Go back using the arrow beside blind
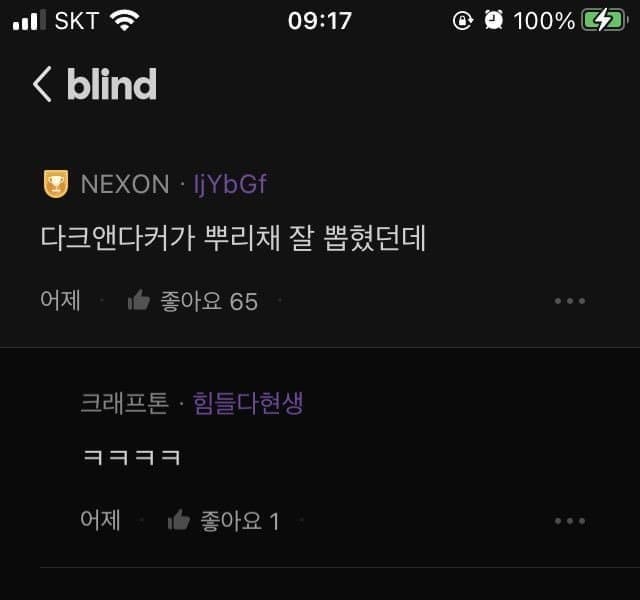Image resolution: width=640 pixels, height=600 pixels. [42, 85]
